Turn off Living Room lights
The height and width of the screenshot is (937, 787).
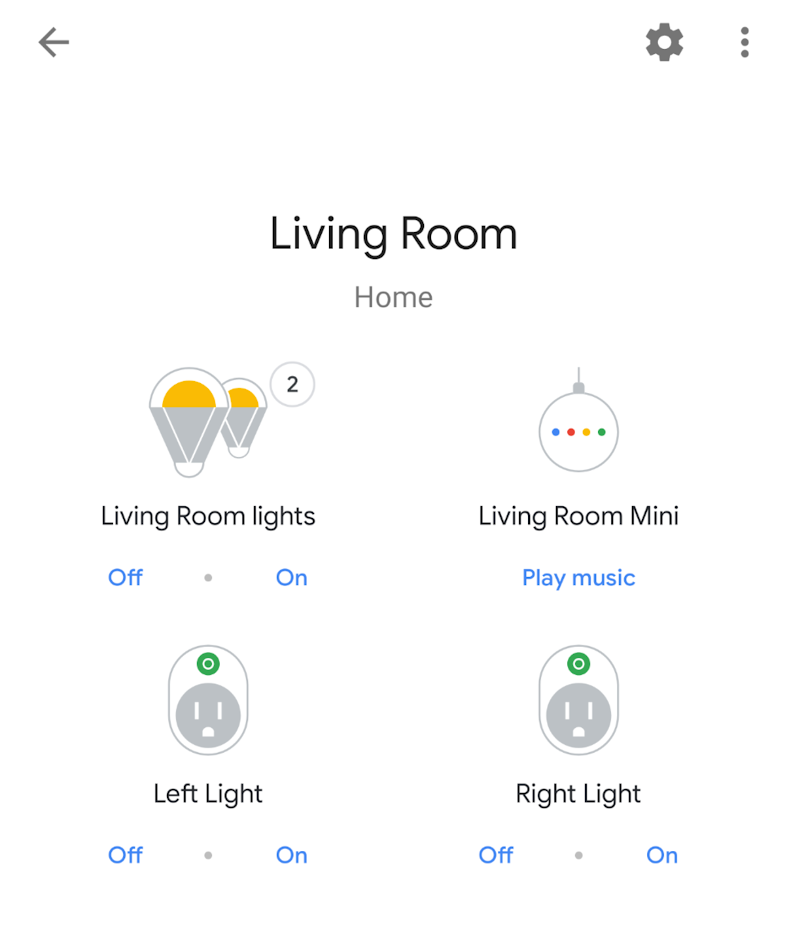pos(125,578)
